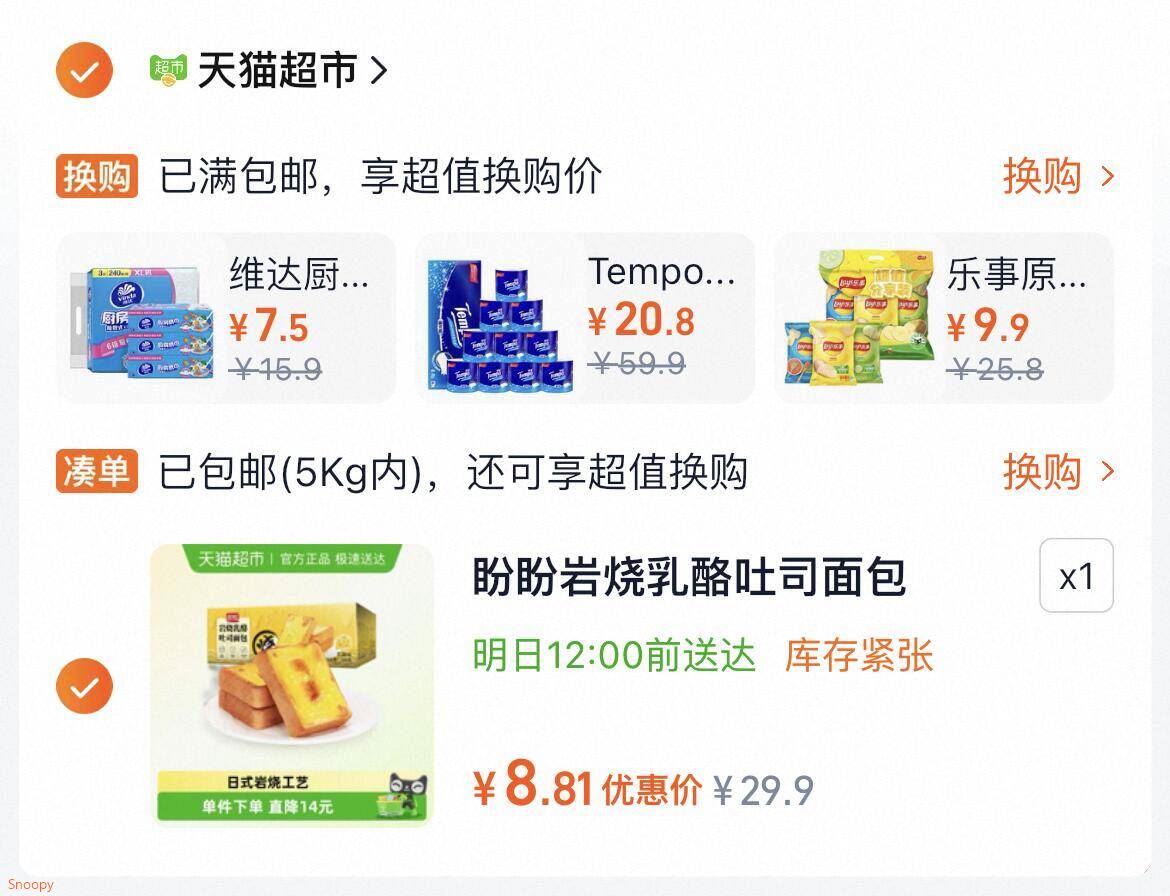Image resolution: width=1170 pixels, height=896 pixels.
Task: Open the 盼盼岩烧乳酪吐司面包 product image
Action: [x=292, y=684]
